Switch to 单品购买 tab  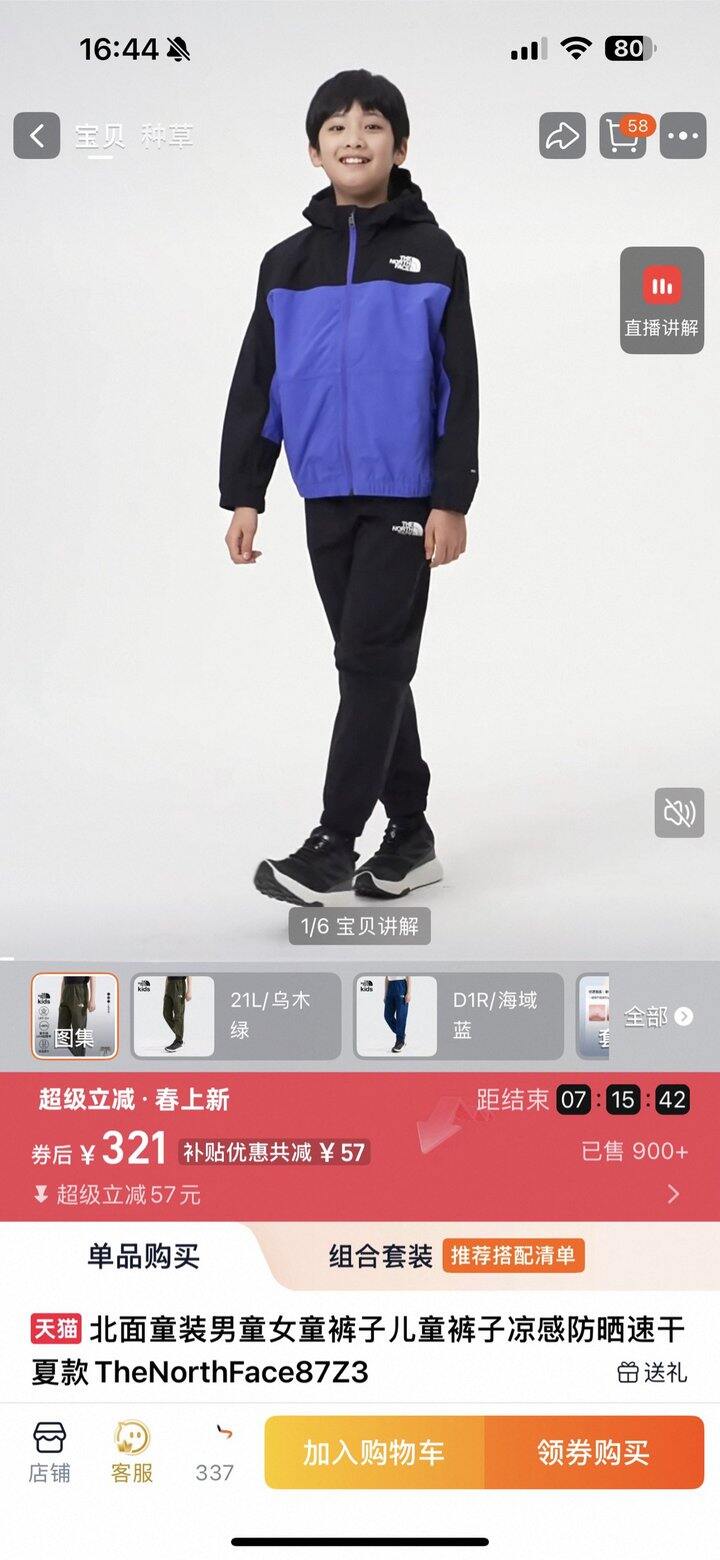click(143, 1256)
